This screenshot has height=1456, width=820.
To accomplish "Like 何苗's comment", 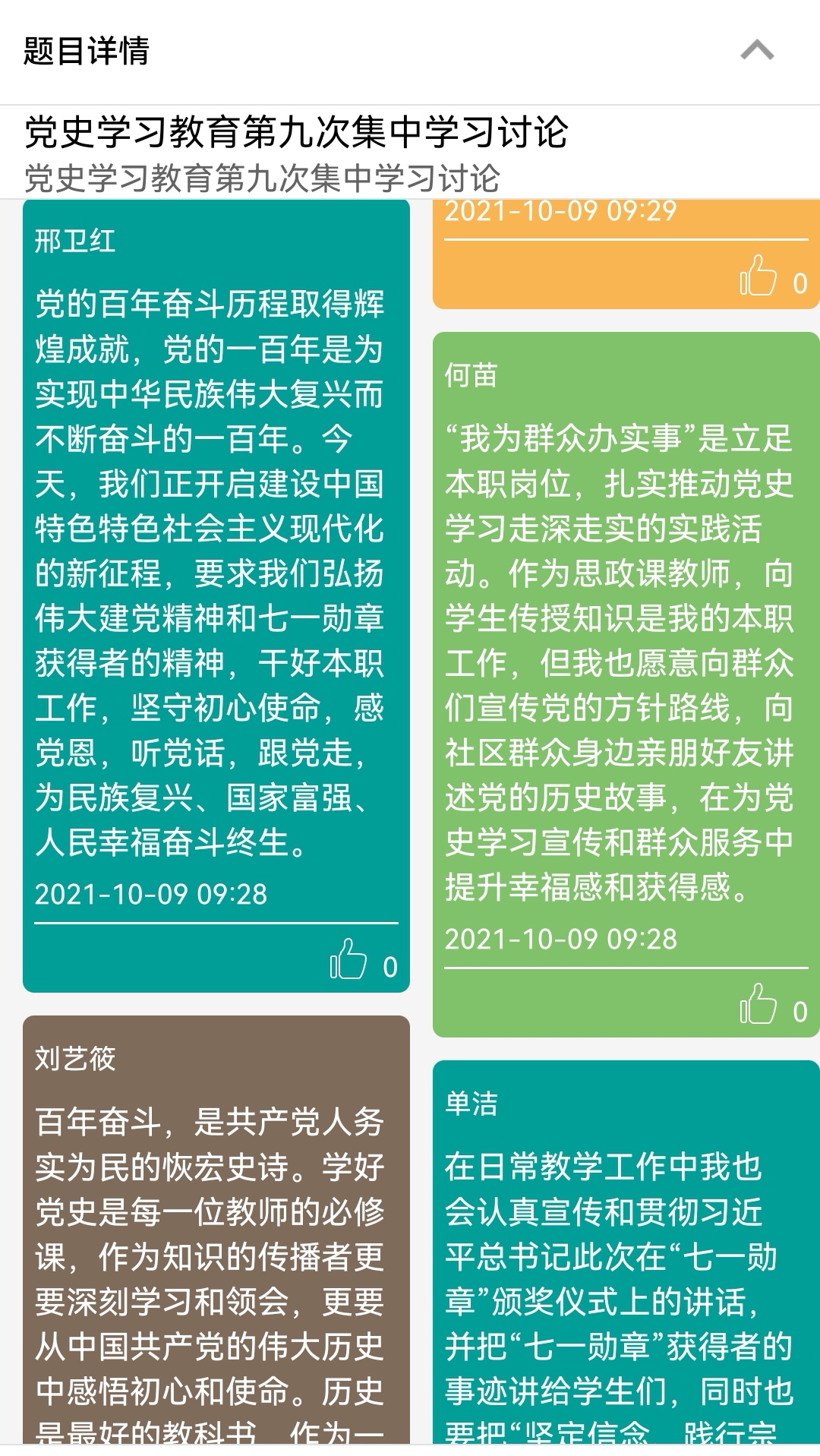I will [x=758, y=1005].
